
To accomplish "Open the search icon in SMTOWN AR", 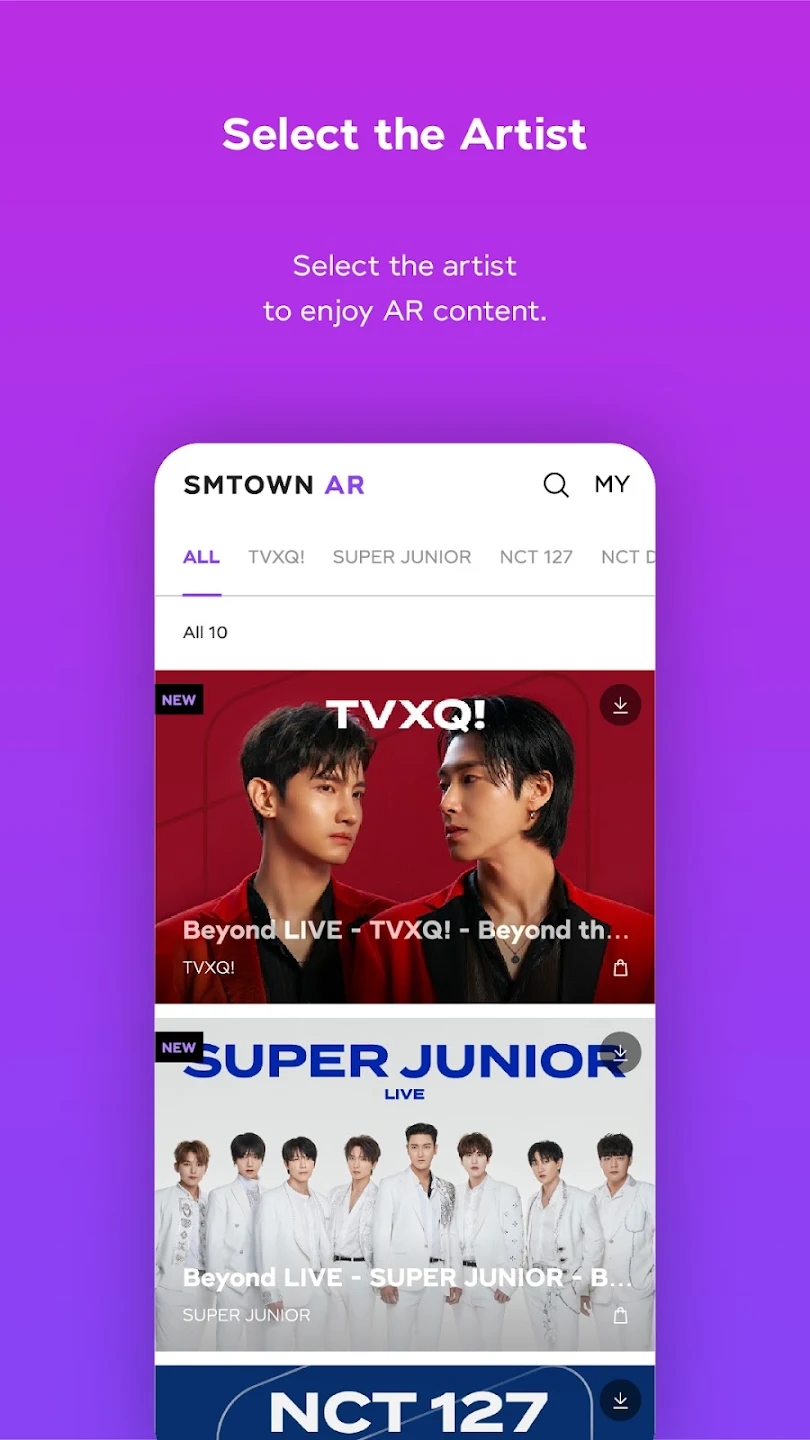I will [556, 485].
